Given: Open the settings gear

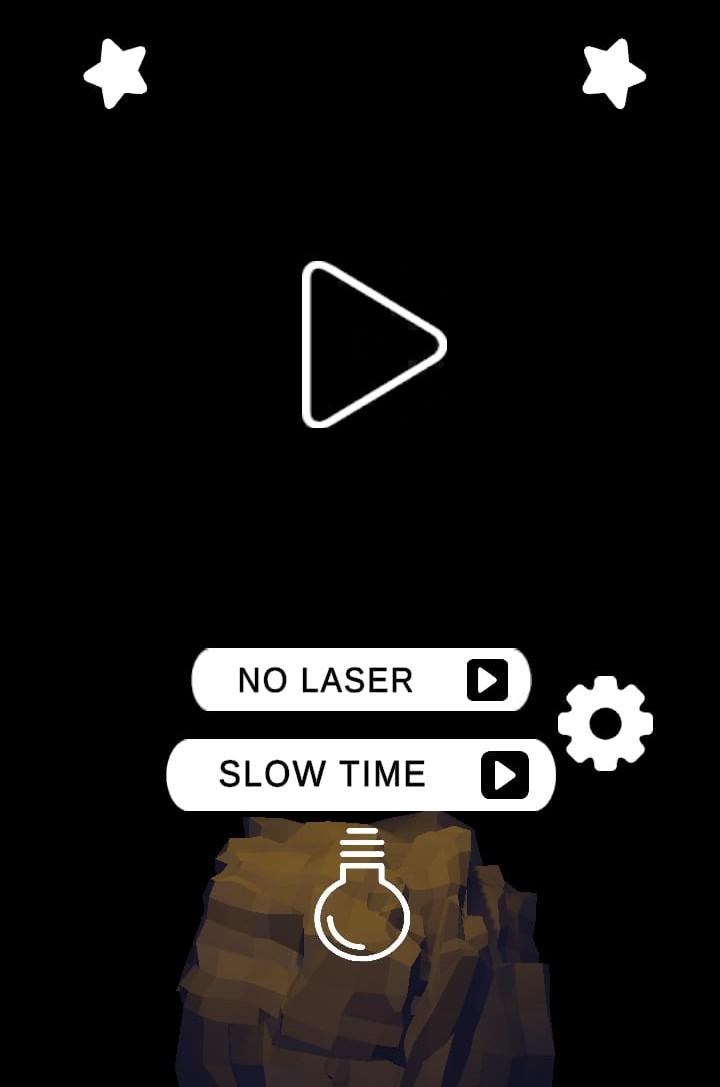Looking at the screenshot, I should pyautogui.click(x=605, y=723).
